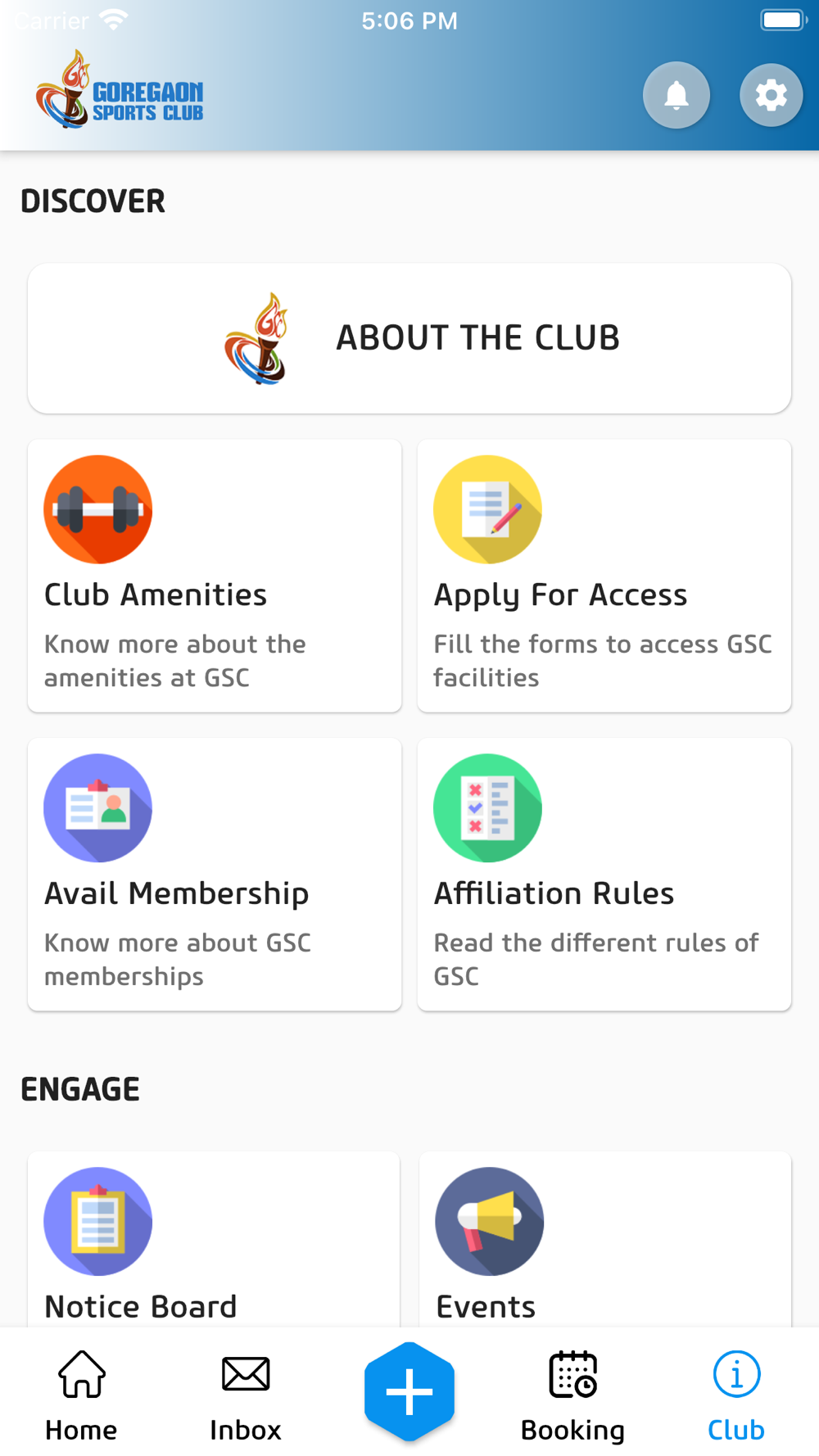Tap the blue plus button

[409, 1391]
